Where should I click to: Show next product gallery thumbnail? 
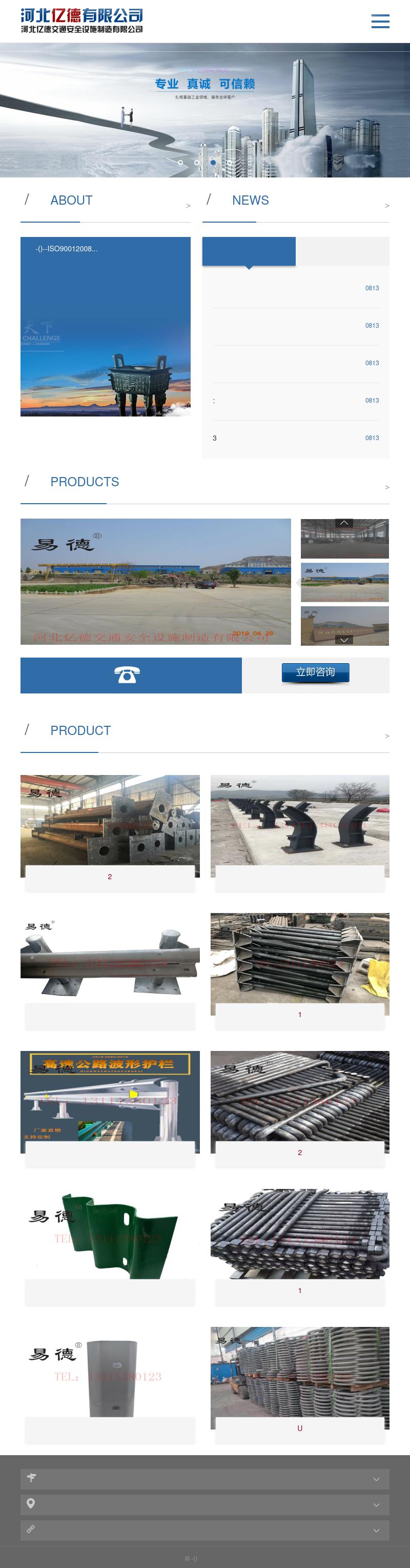point(344,640)
